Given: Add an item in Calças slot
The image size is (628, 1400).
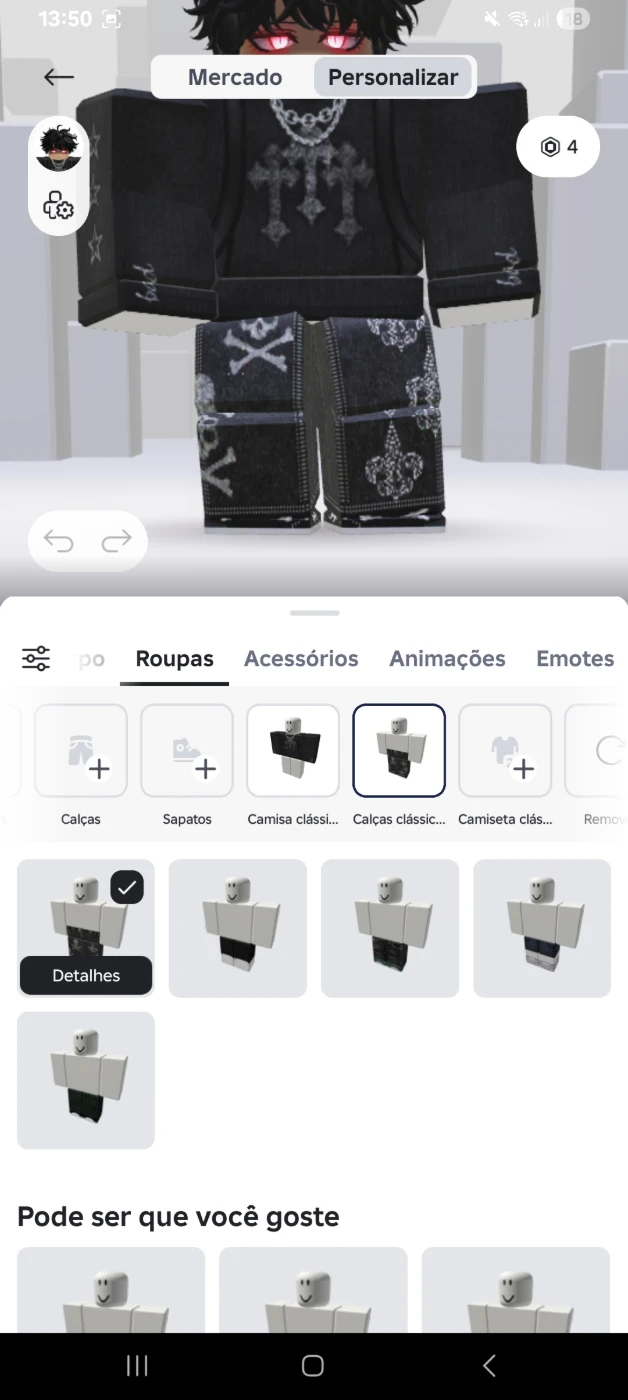Looking at the screenshot, I should 81,751.
